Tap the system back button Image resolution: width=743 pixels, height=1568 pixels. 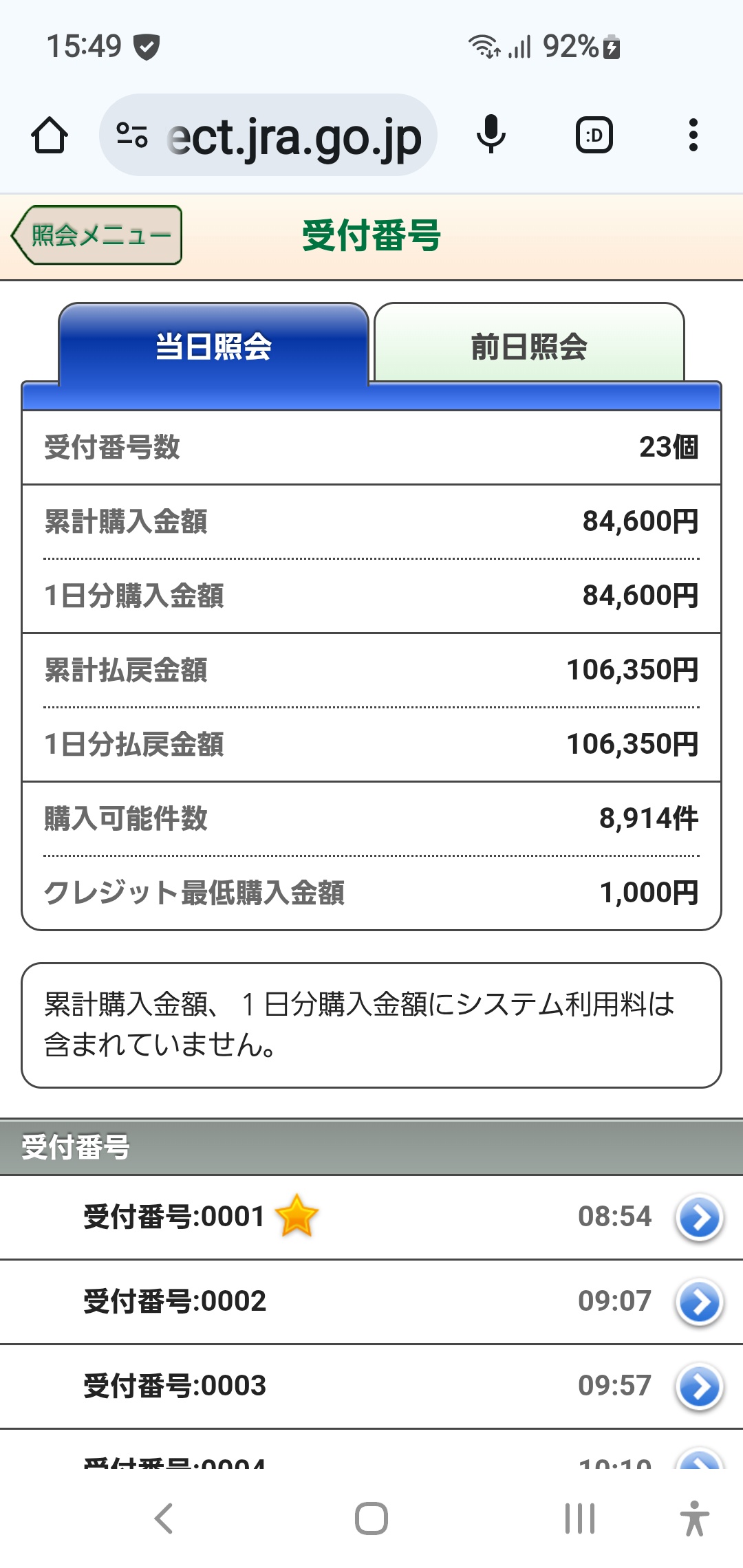164,1518
